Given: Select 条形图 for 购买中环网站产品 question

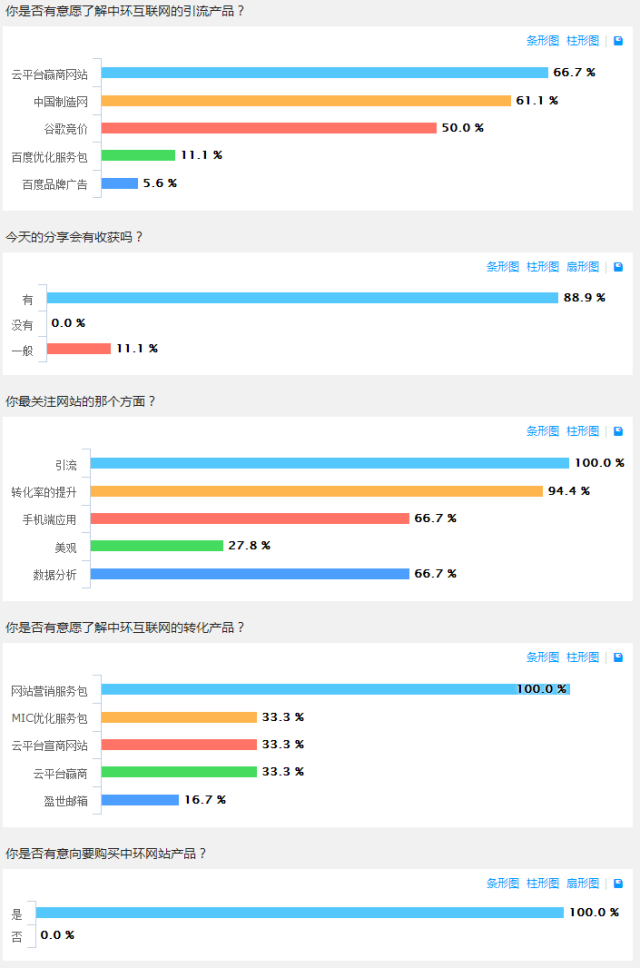Looking at the screenshot, I should [x=502, y=883].
